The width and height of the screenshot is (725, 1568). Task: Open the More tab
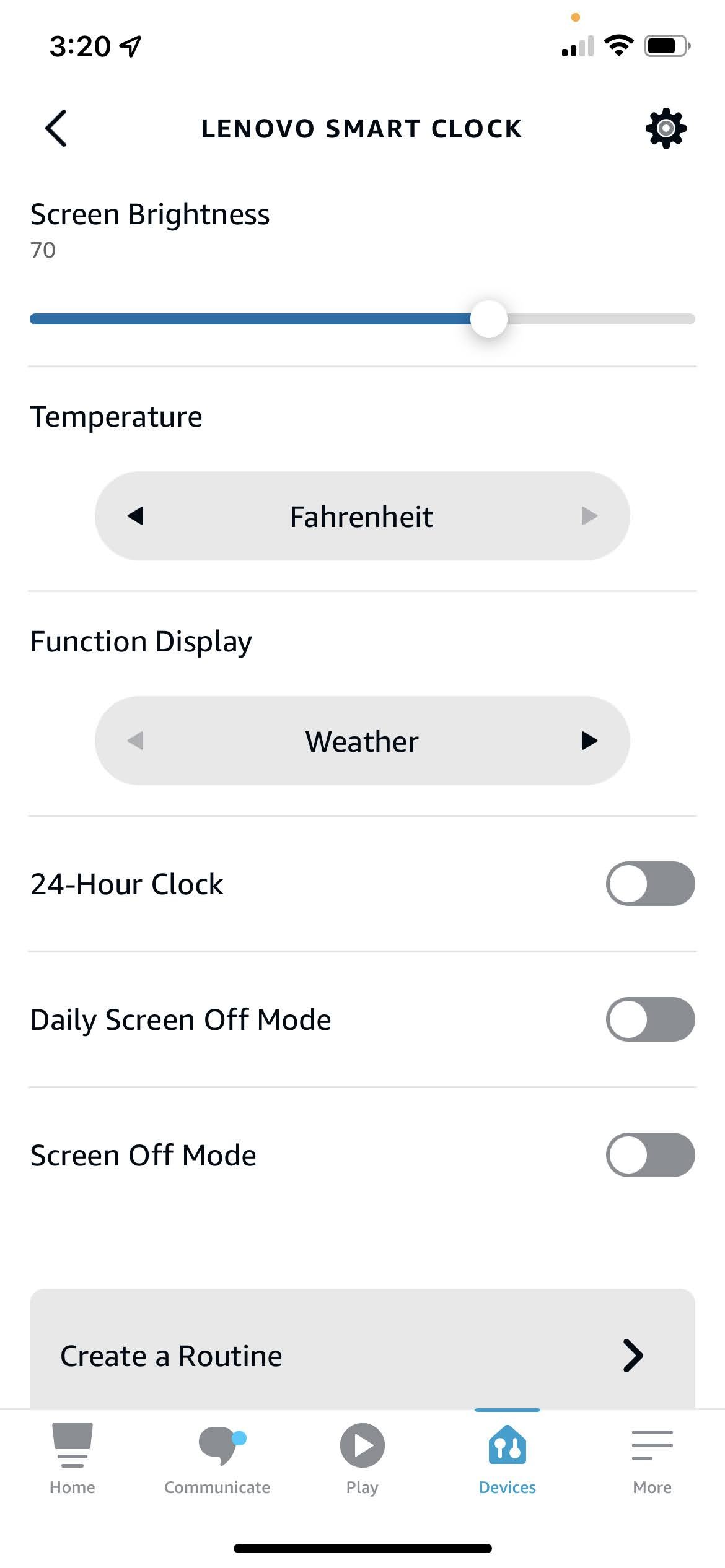tap(652, 1459)
